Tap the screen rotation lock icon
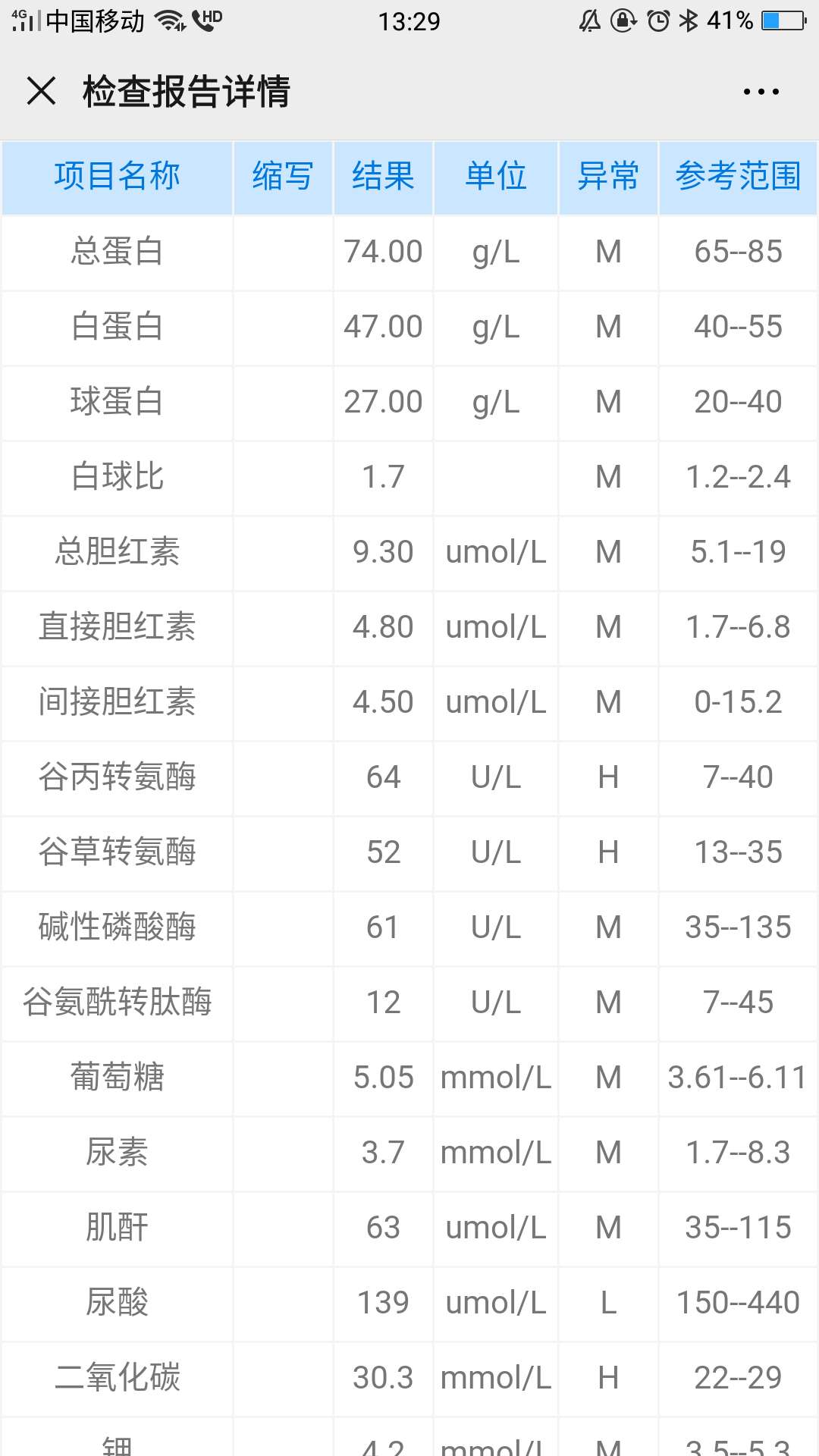 [623, 21]
